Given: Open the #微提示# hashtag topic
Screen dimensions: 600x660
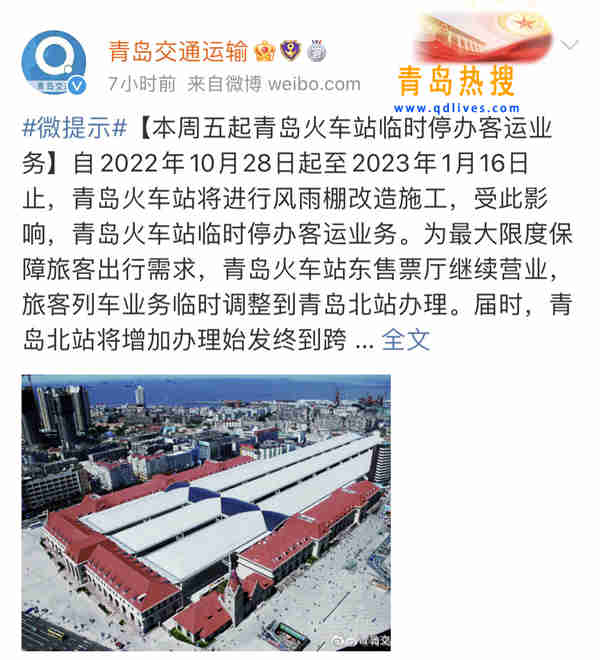Looking at the screenshot, I should point(75,131).
